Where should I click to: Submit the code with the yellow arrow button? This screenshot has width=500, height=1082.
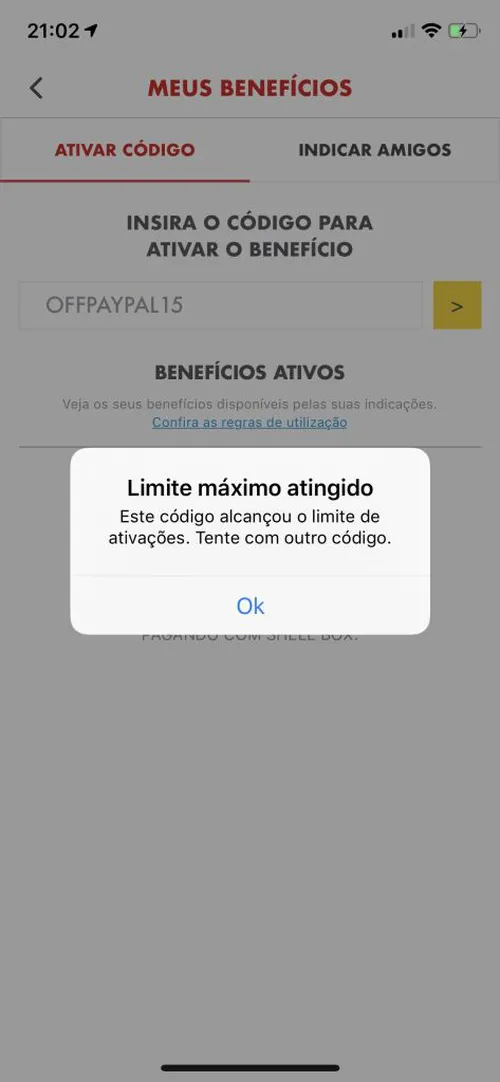457,305
